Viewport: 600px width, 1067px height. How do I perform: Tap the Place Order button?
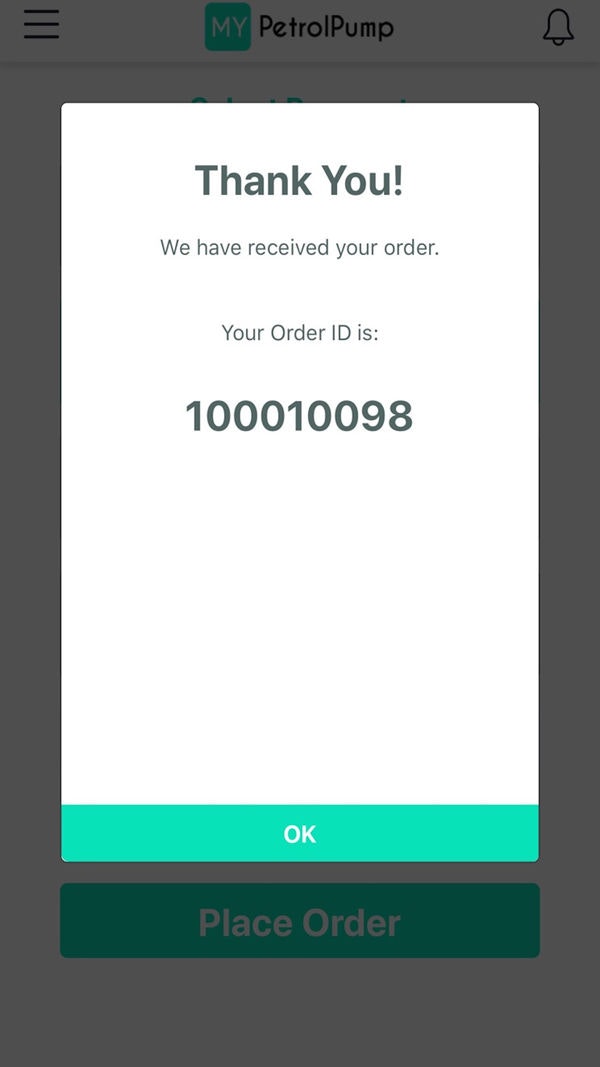299,921
